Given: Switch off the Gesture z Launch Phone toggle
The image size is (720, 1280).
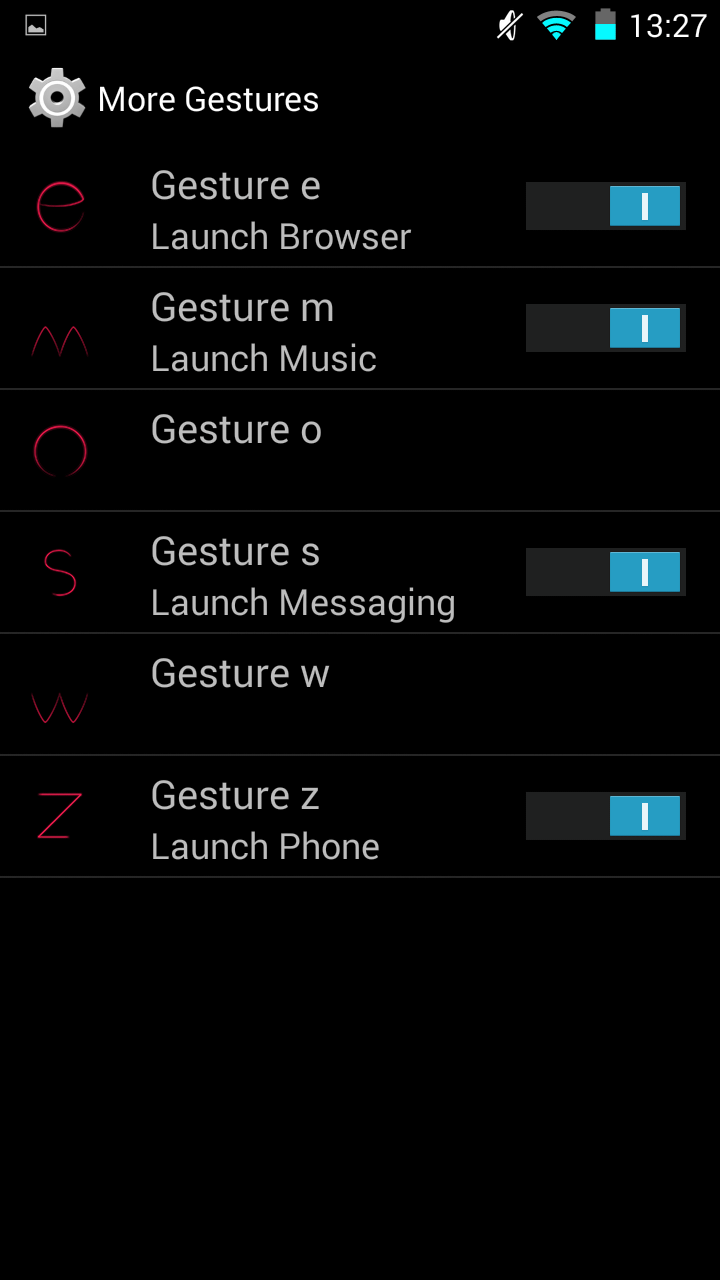Looking at the screenshot, I should tap(606, 816).
